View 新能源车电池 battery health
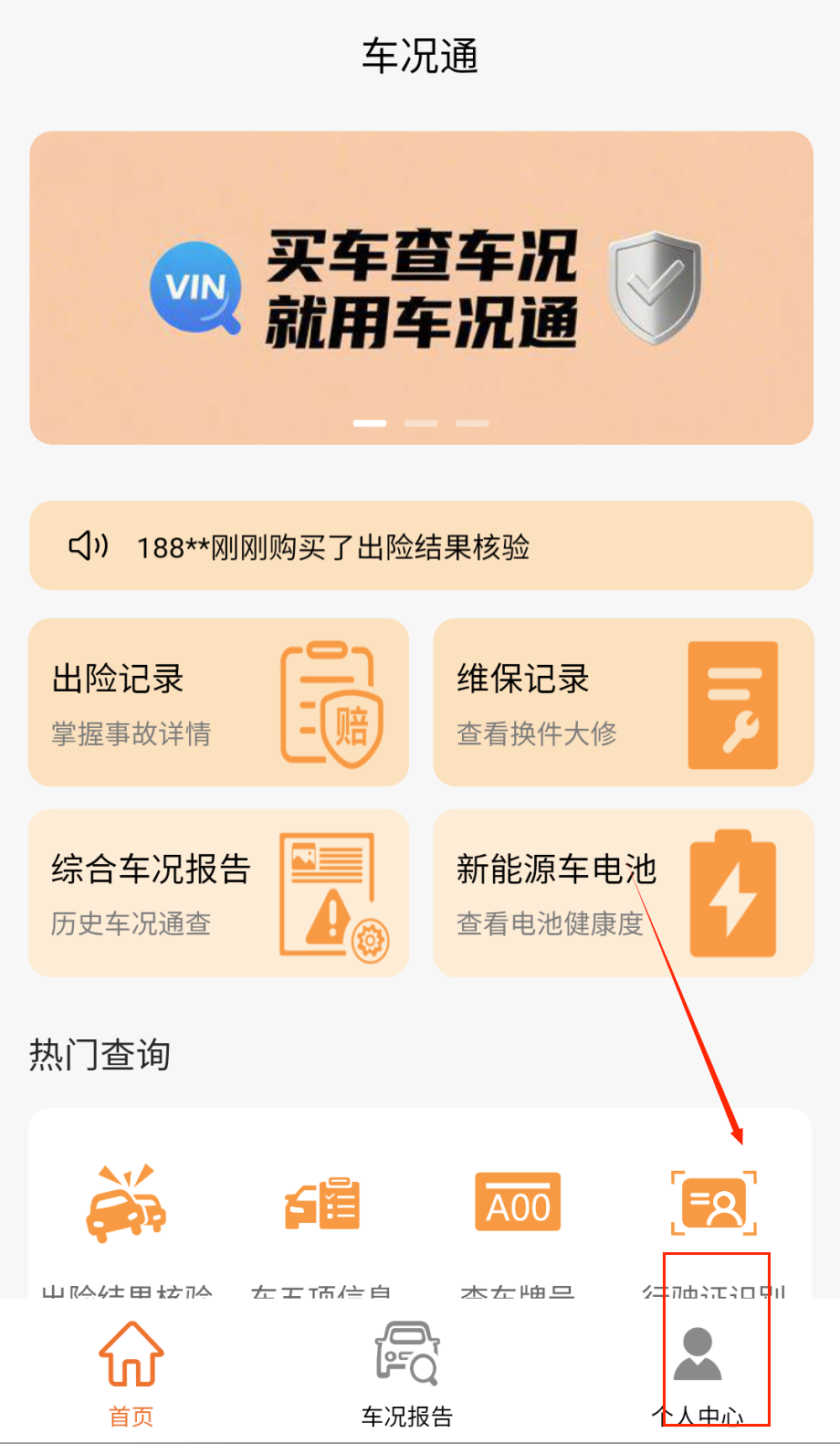This screenshot has width=840, height=1444. (623, 892)
